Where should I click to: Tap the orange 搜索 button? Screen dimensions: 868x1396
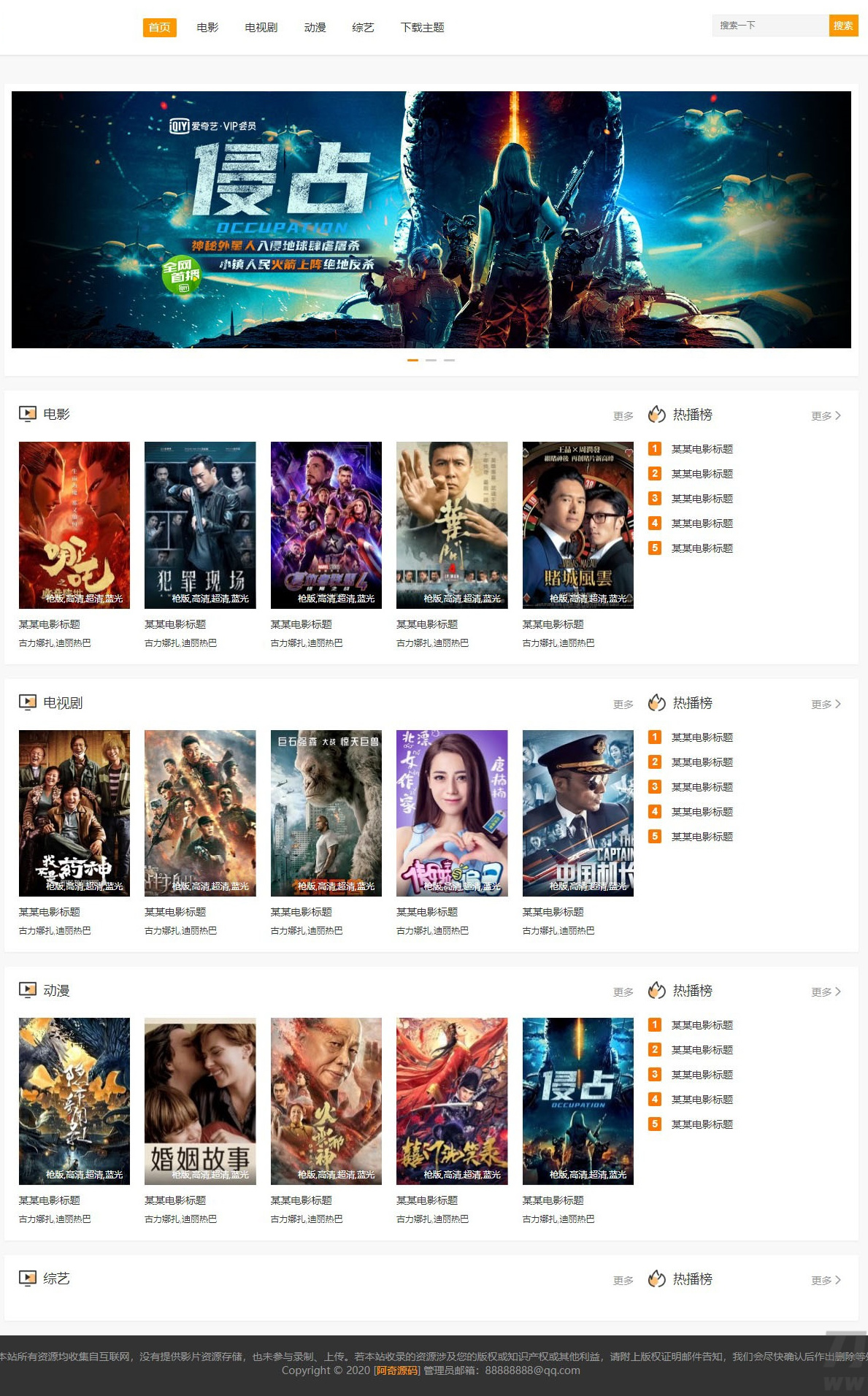[843, 26]
